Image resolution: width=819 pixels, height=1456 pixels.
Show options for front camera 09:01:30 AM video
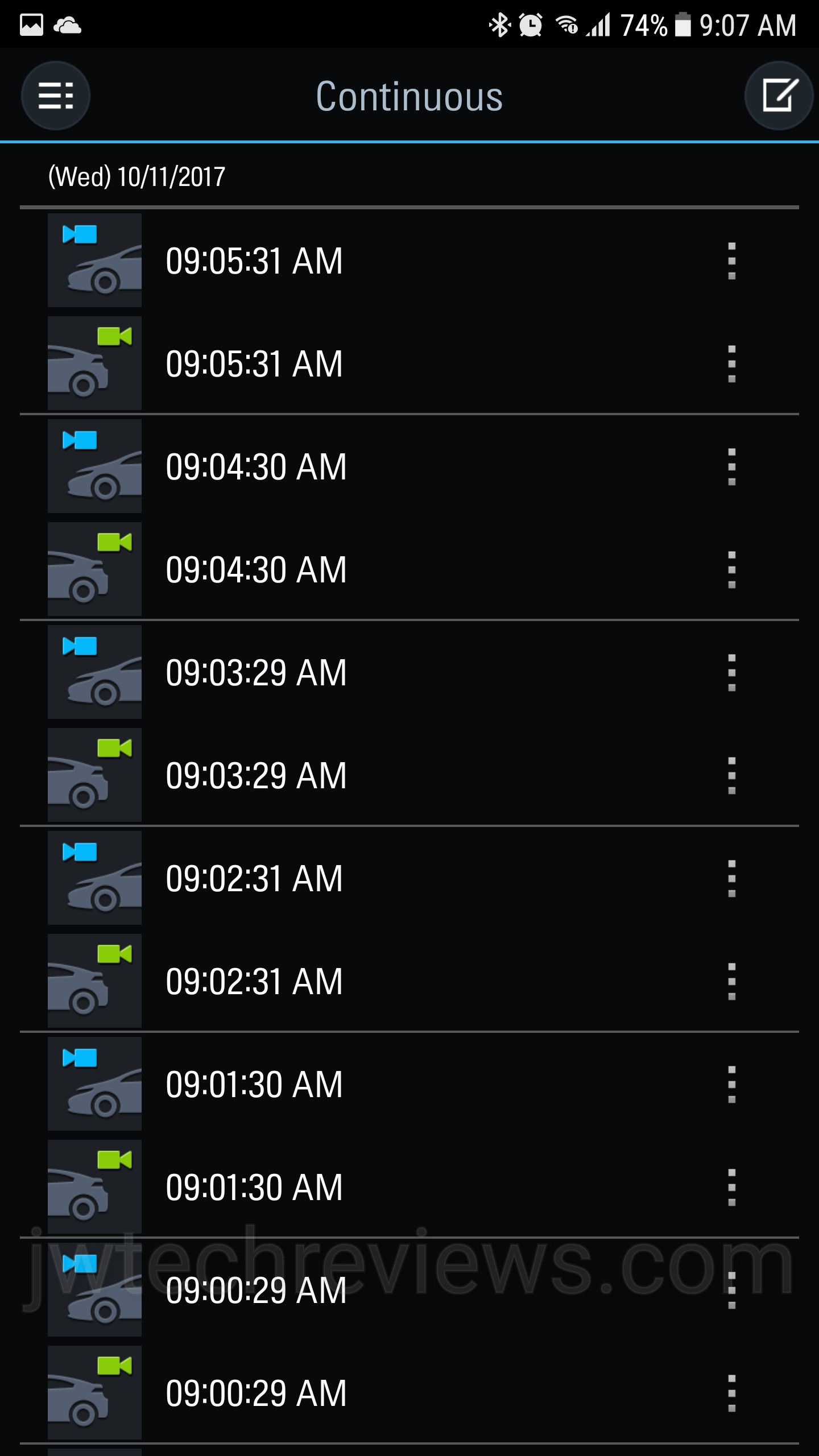pyautogui.click(x=732, y=1085)
